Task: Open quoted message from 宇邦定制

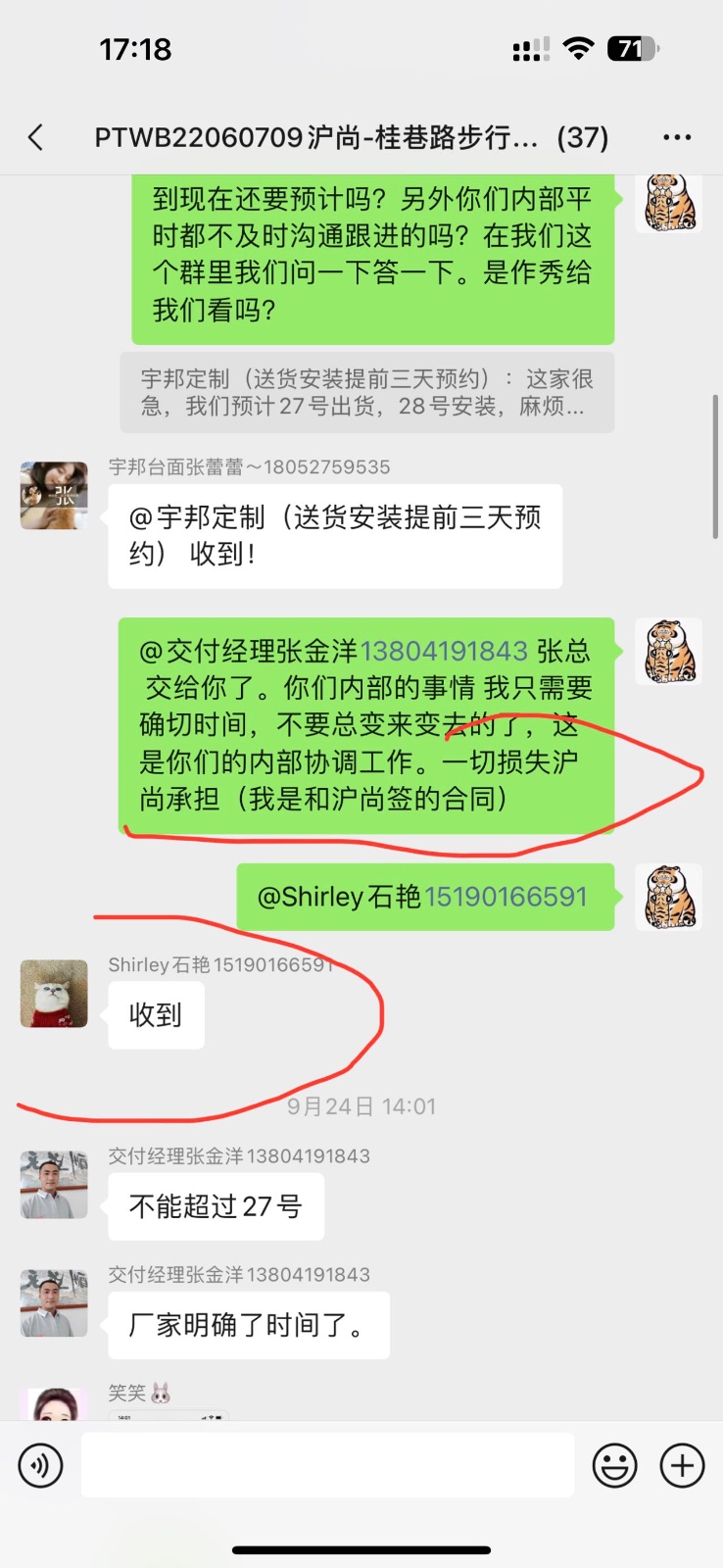Action: (366, 392)
